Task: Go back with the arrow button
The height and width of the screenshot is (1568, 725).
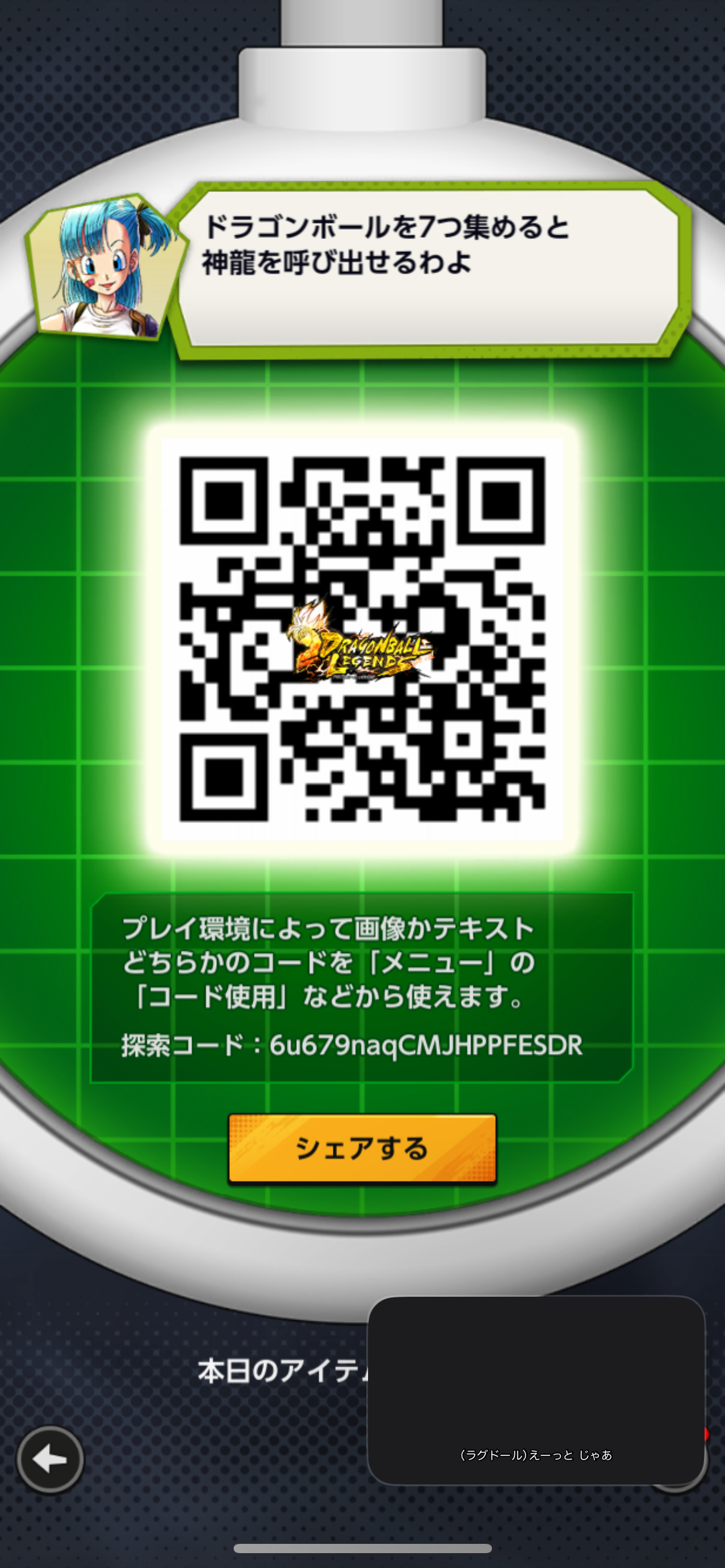Action: tap(50, 1460)
